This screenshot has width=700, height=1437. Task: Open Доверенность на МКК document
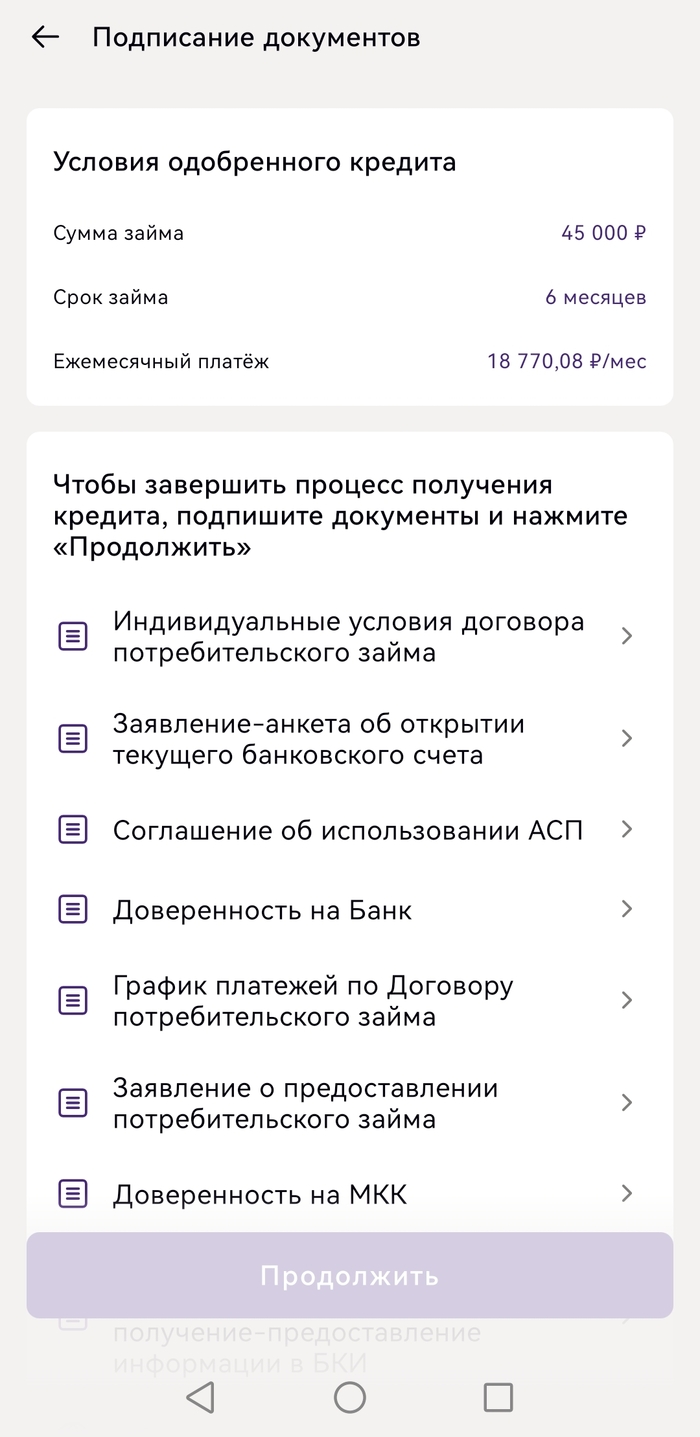(348, 1194)
